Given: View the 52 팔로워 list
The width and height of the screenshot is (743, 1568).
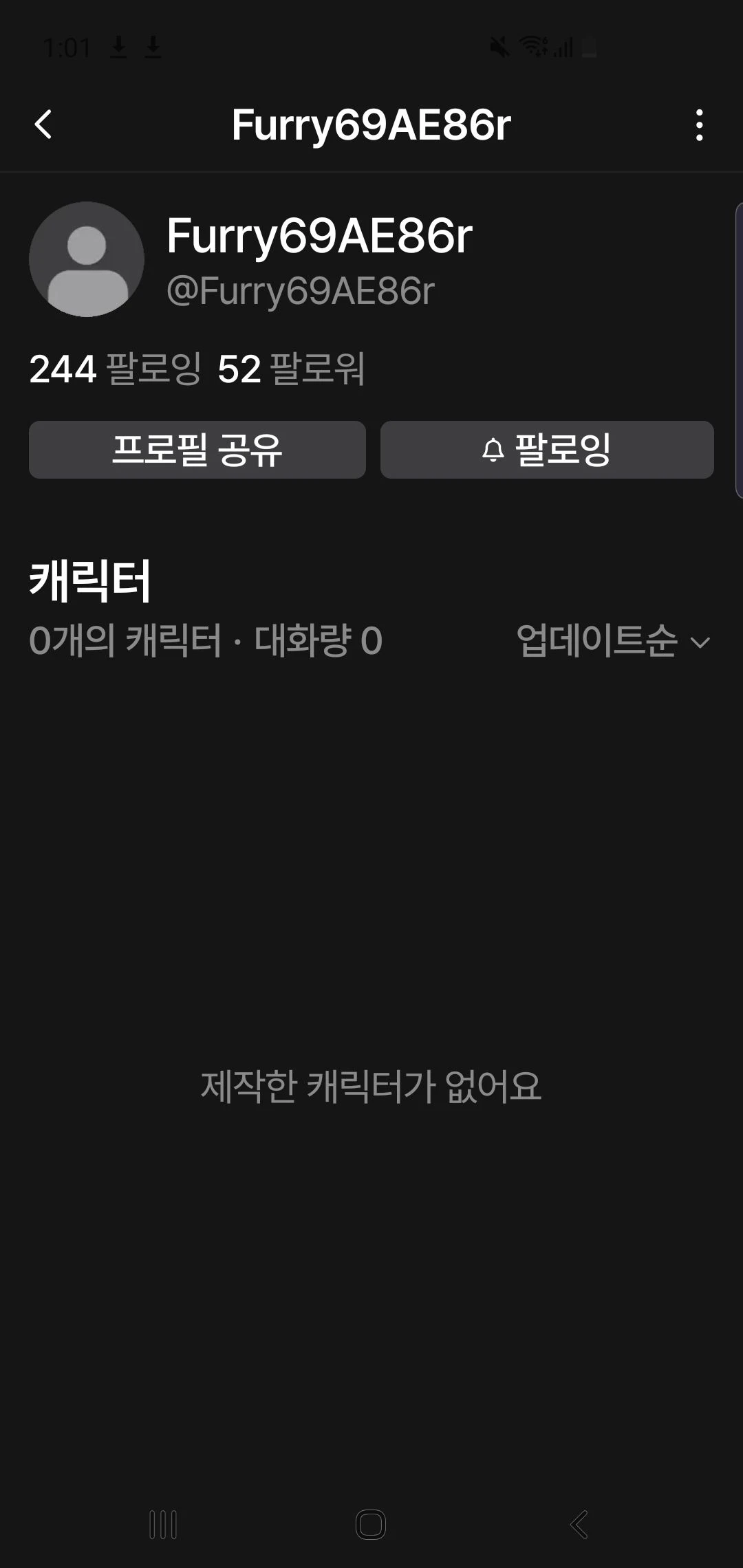Looking at the screenshot, I should click(x=290, y=369).
